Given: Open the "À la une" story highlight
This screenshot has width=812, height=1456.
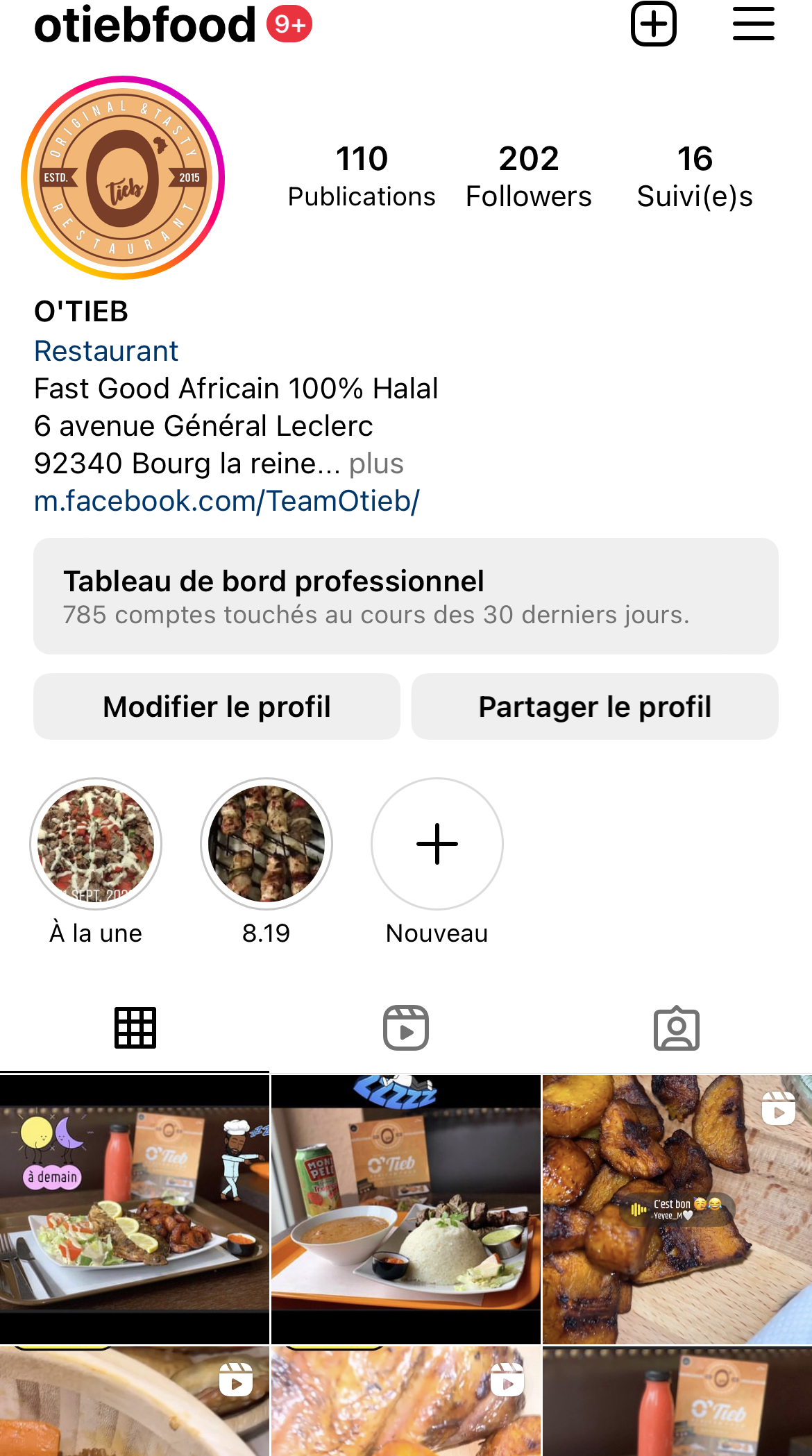Looking at the screenshot, I should (x=96, y=844).
